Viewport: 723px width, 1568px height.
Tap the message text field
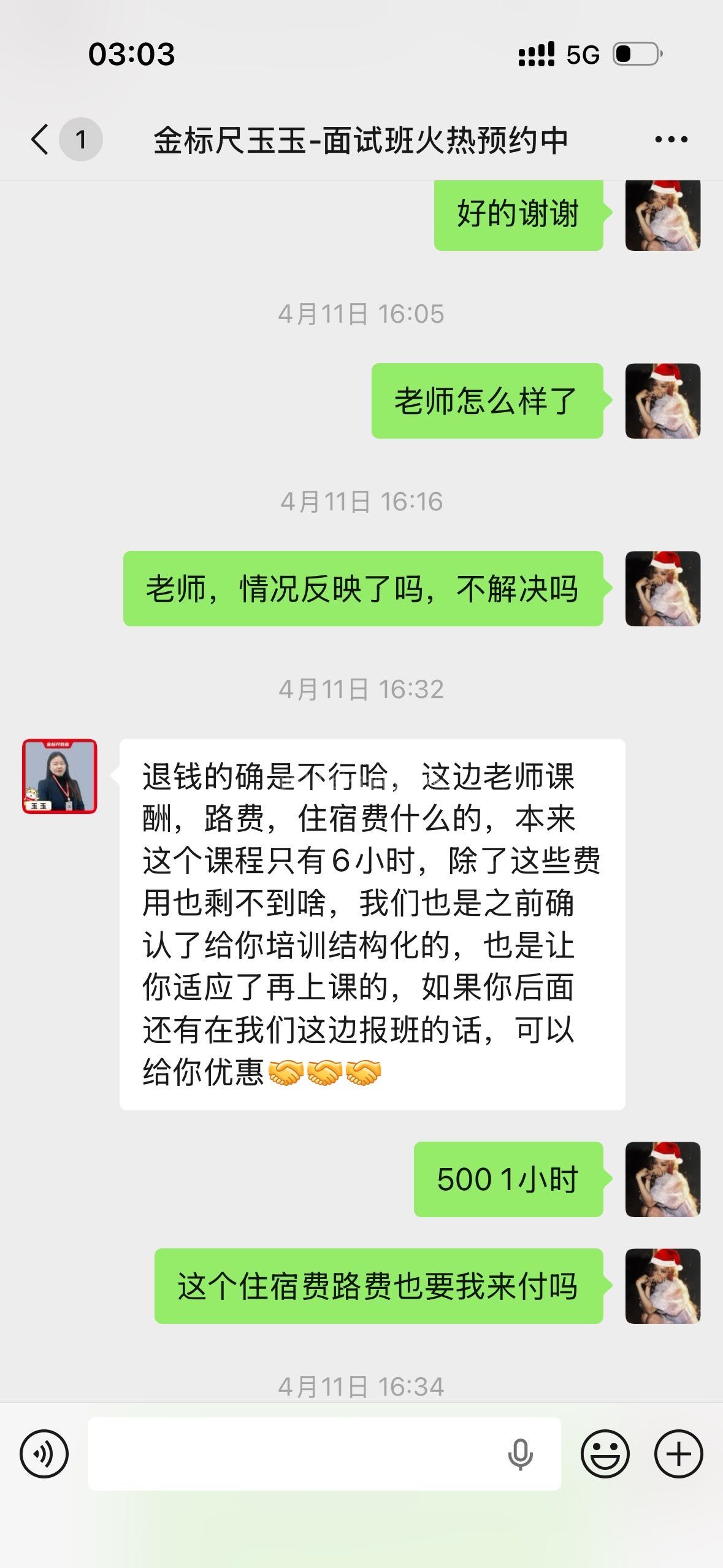pos(294,1453)
